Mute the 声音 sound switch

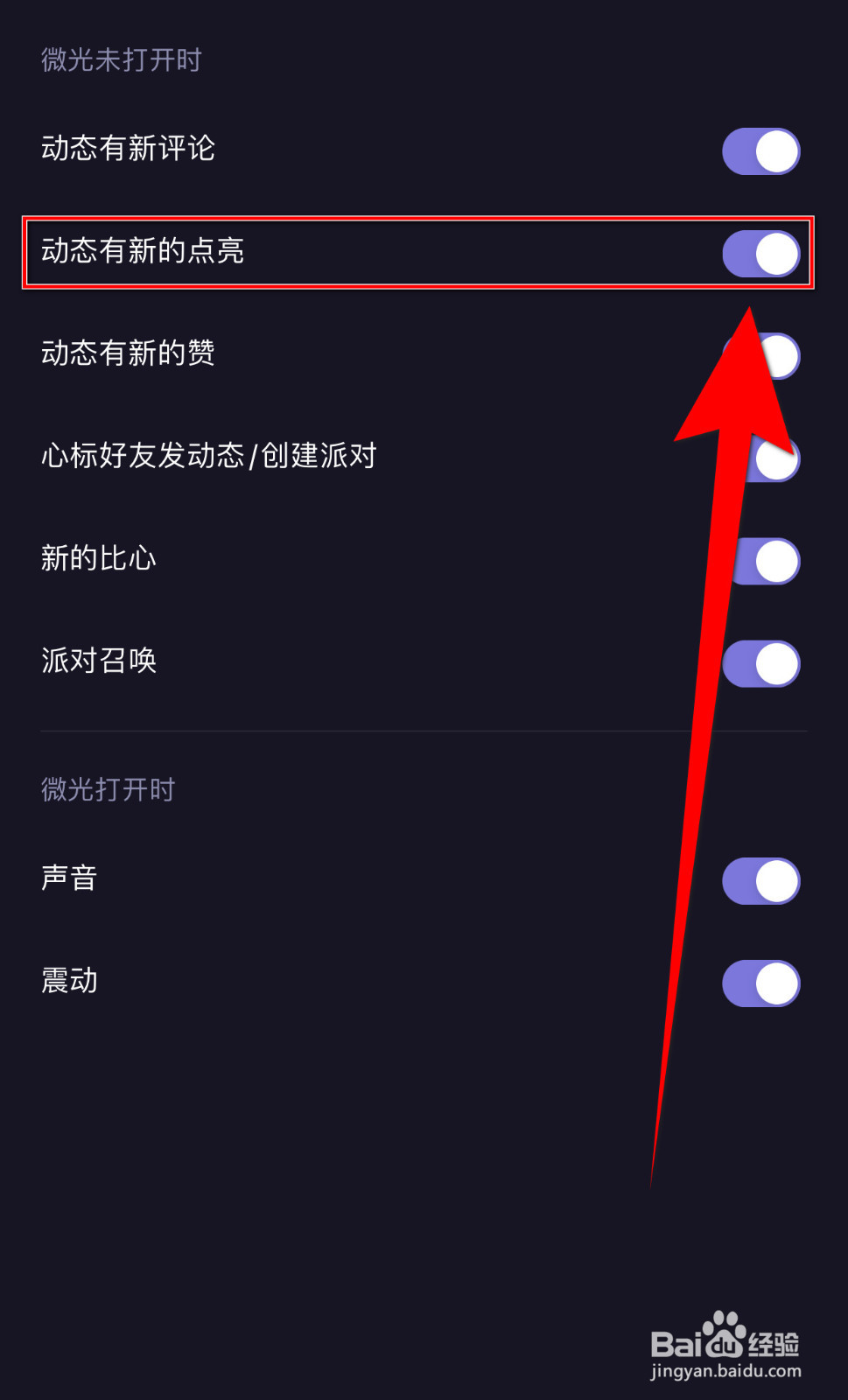click(760, 880)
